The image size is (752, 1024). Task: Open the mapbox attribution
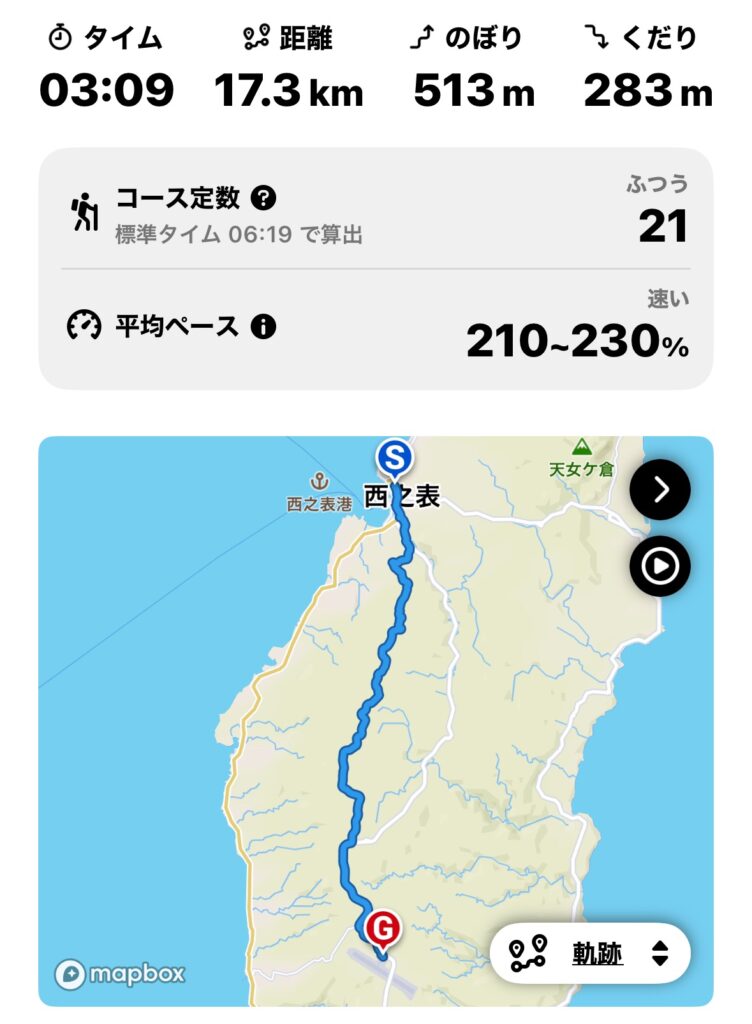121,973
